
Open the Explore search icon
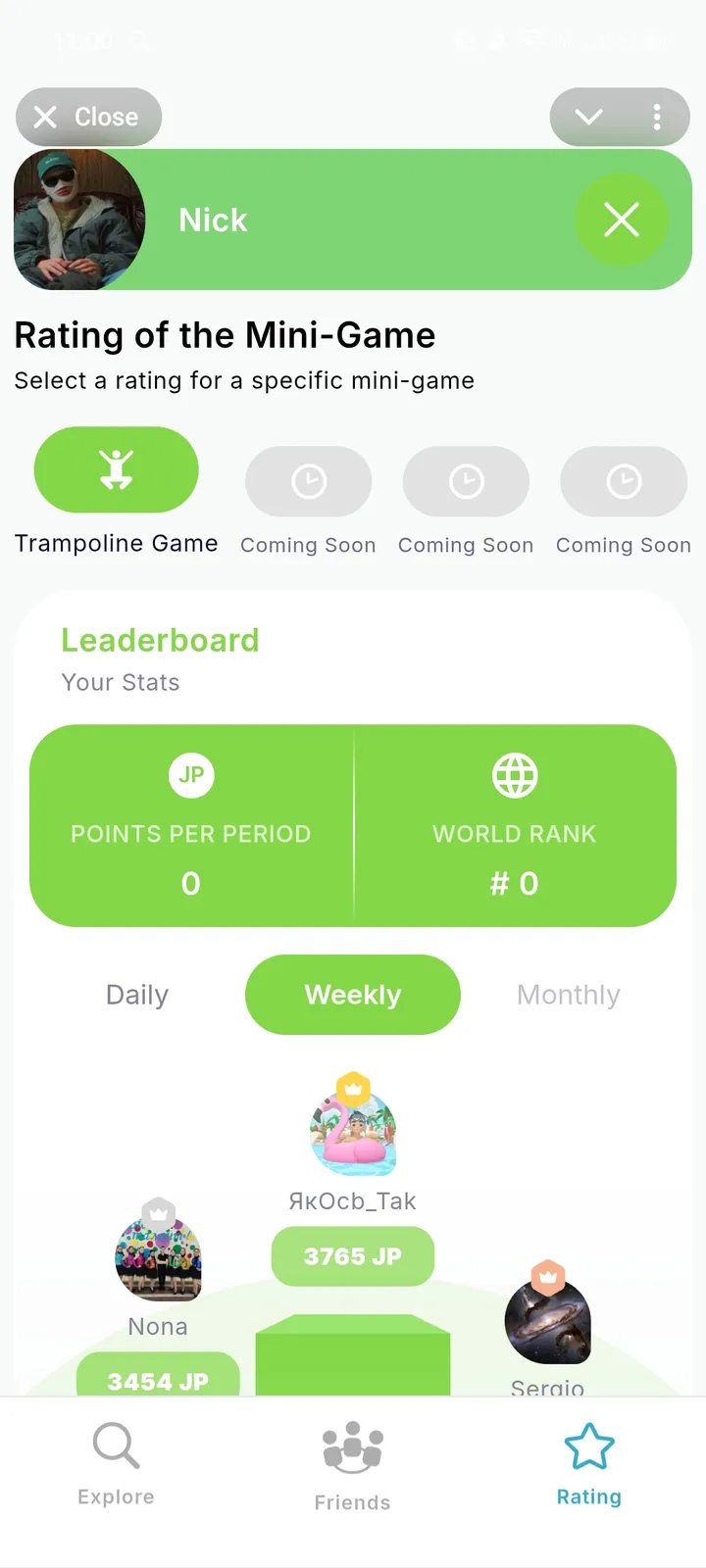point(115,1444)
